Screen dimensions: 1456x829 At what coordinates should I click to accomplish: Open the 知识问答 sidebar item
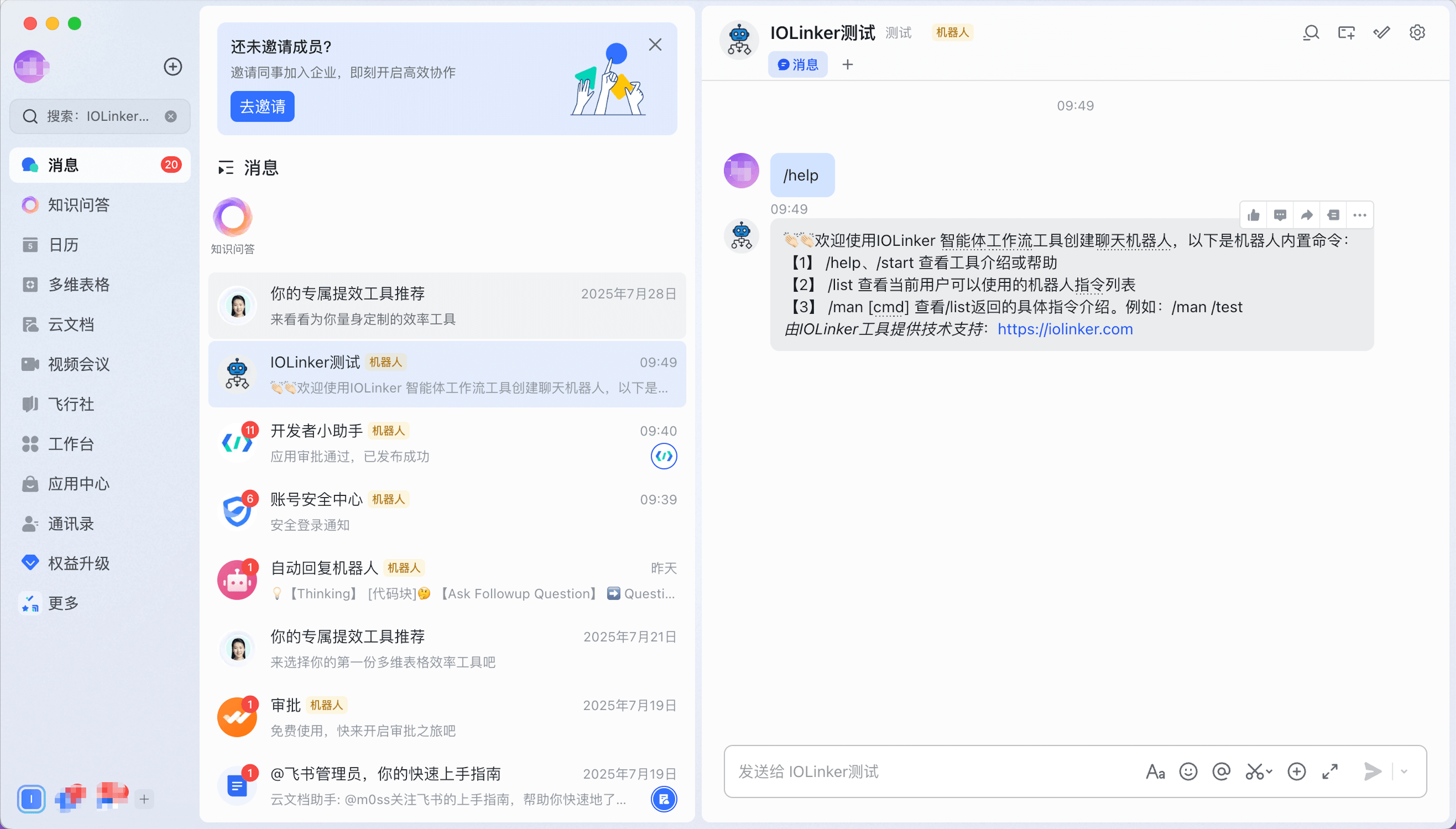point(78,205)
